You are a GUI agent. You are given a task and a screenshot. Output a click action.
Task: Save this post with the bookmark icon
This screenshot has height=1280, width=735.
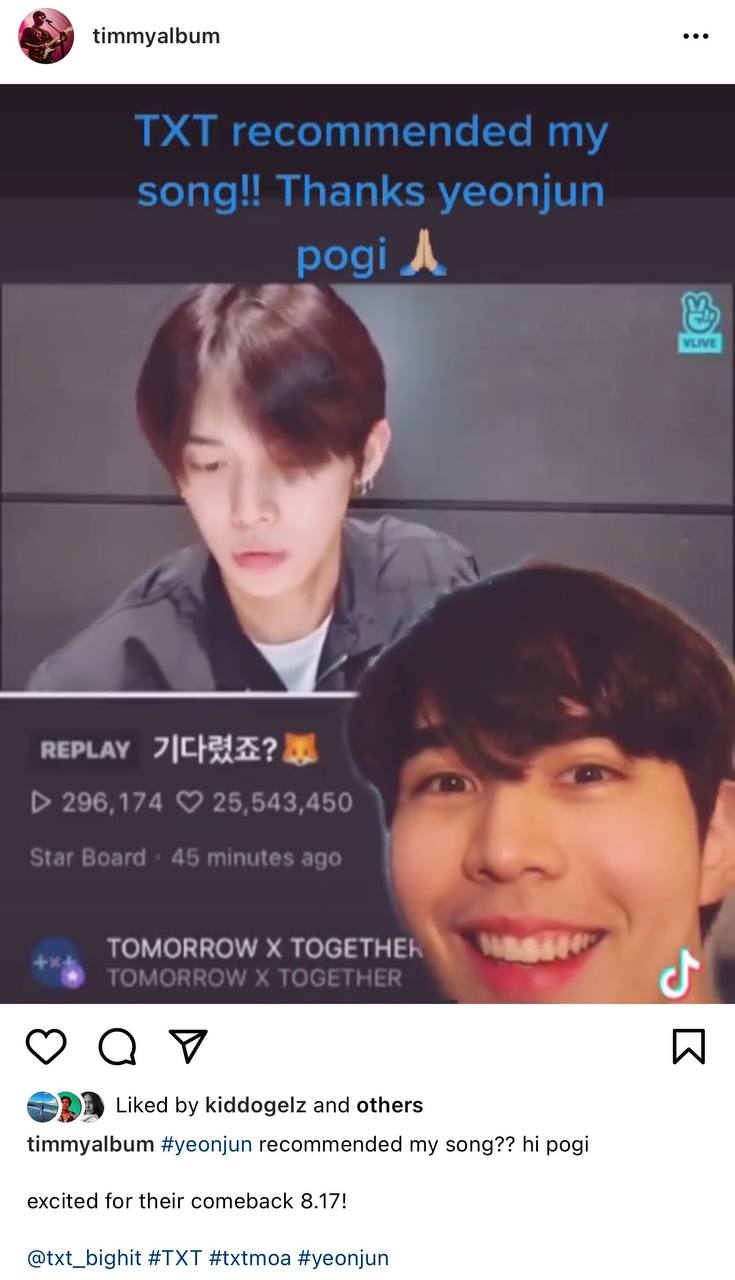pyautogui.click(x=689, y=1046)
